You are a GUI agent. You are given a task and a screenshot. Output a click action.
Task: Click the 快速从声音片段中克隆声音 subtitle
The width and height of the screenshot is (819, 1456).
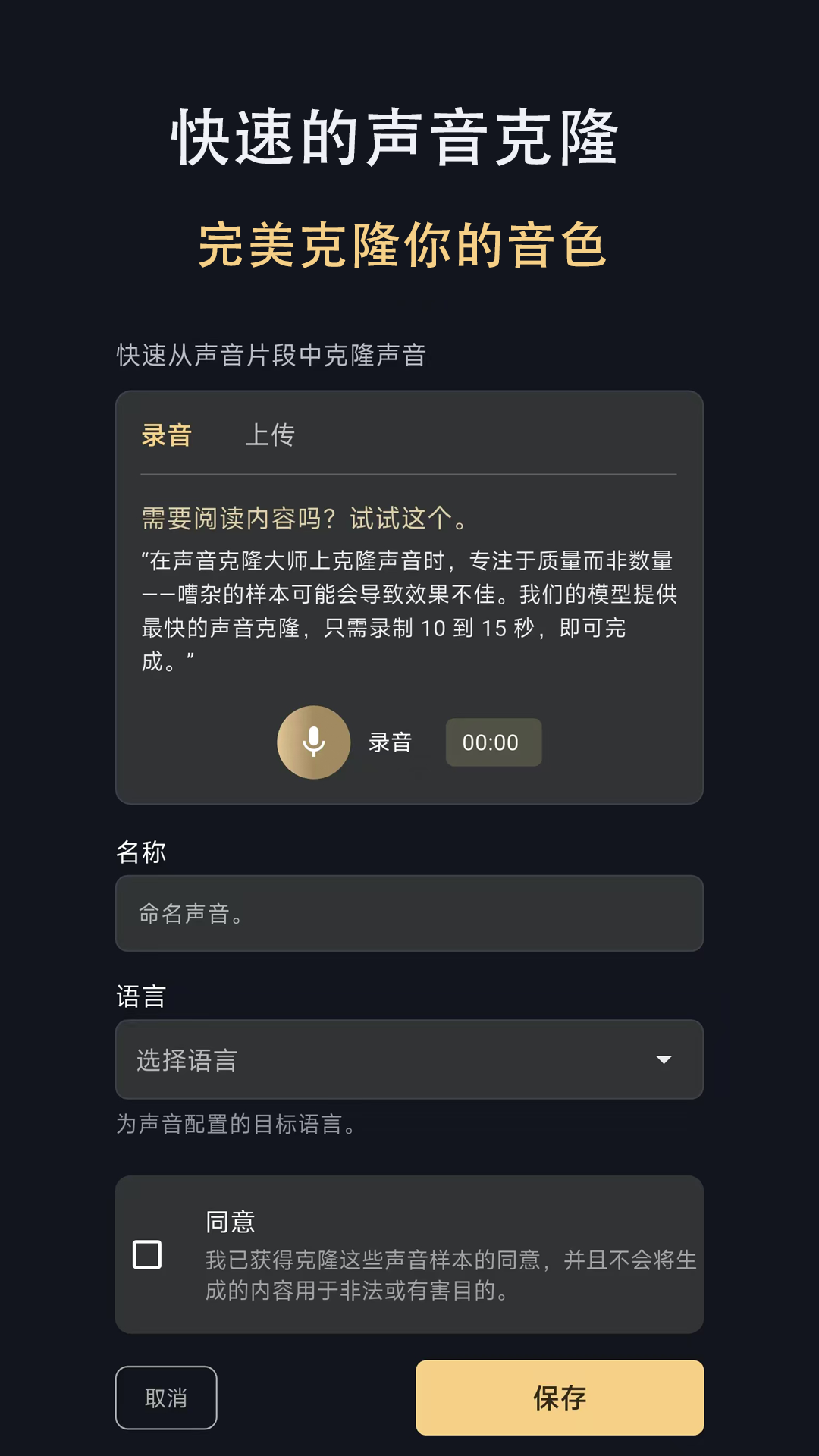pyautogui.click(x=271, y=350)
